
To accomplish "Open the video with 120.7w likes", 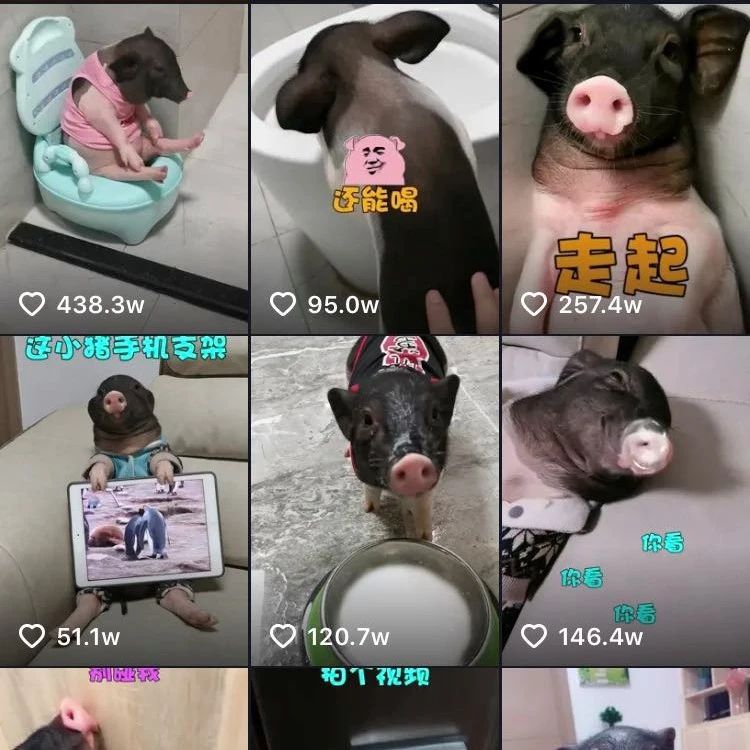I will pyautogui.click(x=375, y=500).
